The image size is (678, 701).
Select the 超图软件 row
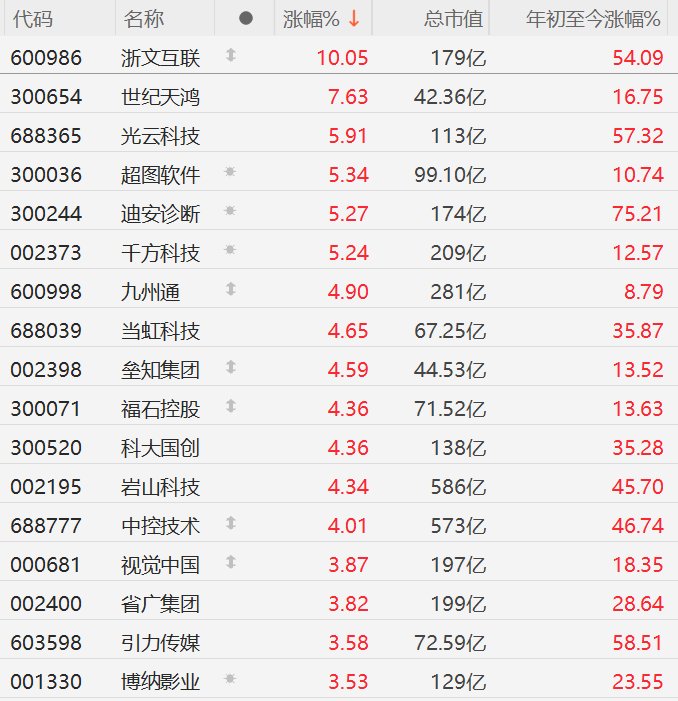coord(160,175)
